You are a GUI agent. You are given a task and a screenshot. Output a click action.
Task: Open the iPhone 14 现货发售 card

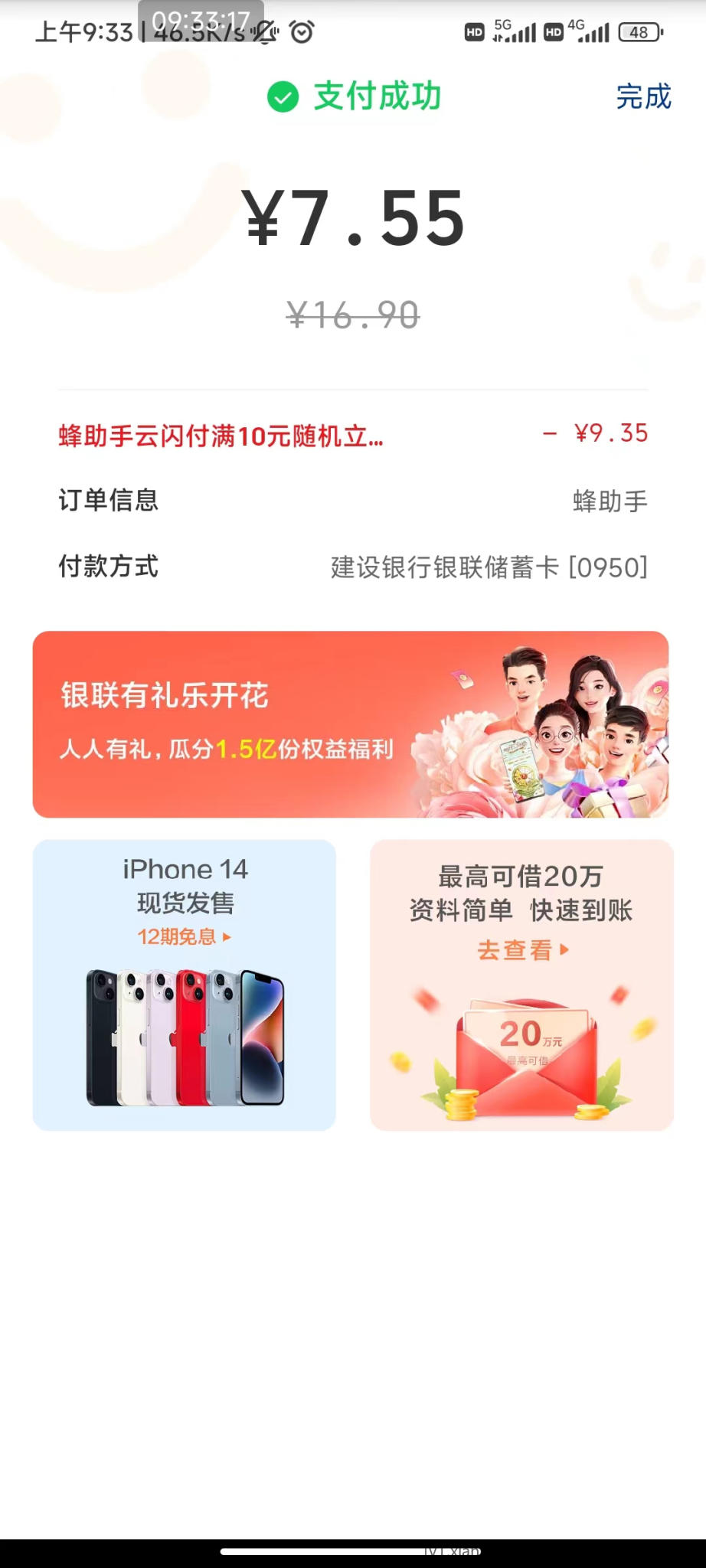[184, 985]
